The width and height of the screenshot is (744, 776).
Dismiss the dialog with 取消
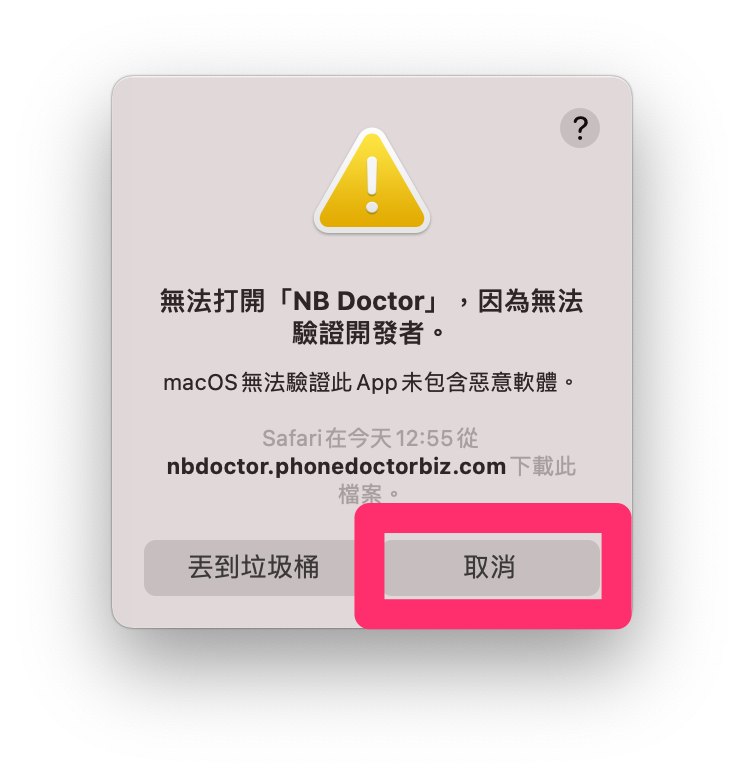tap(492, 568)
